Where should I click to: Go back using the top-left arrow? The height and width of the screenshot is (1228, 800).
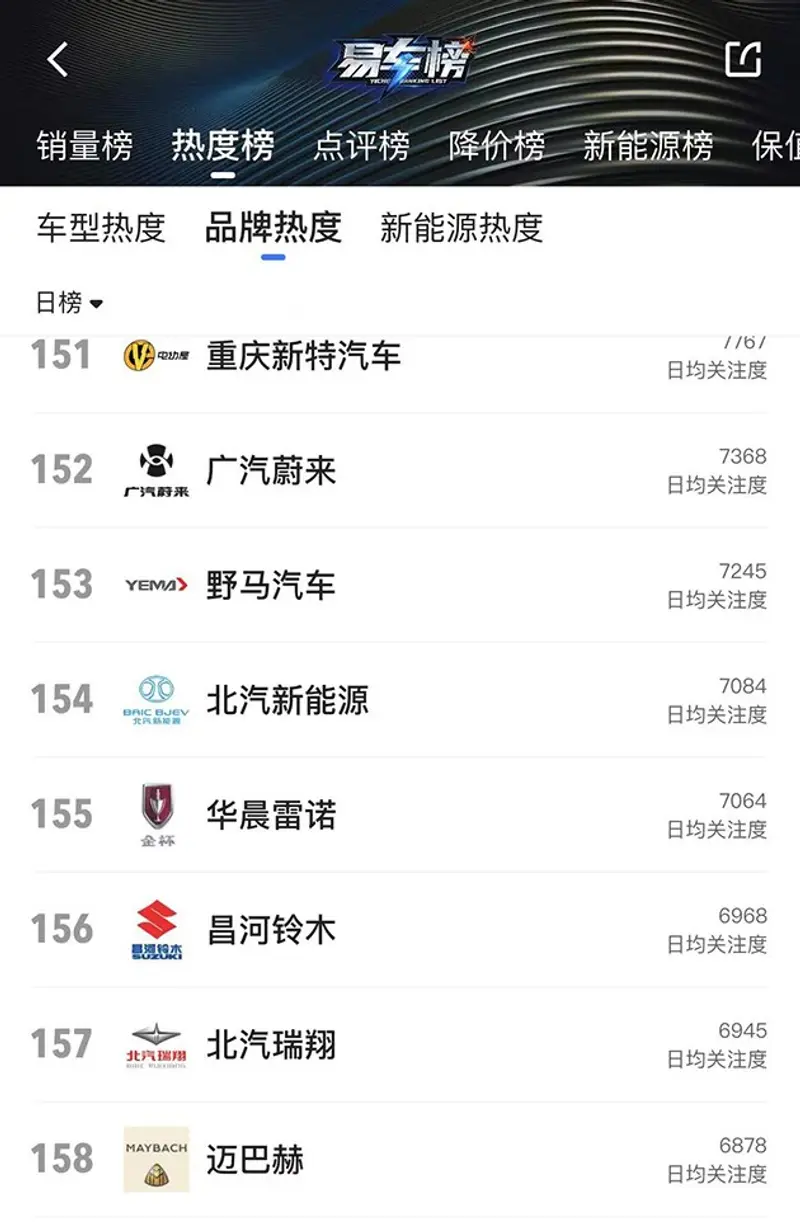[58, 59]
